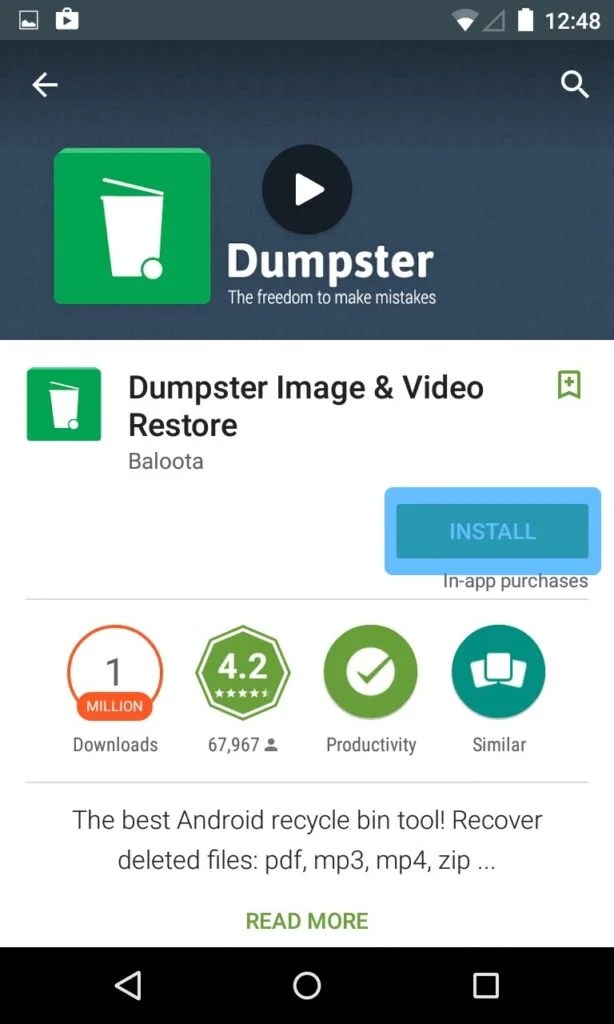
Task: Show Similar apps
Action: pyautogui.click(x=498, y=673)
